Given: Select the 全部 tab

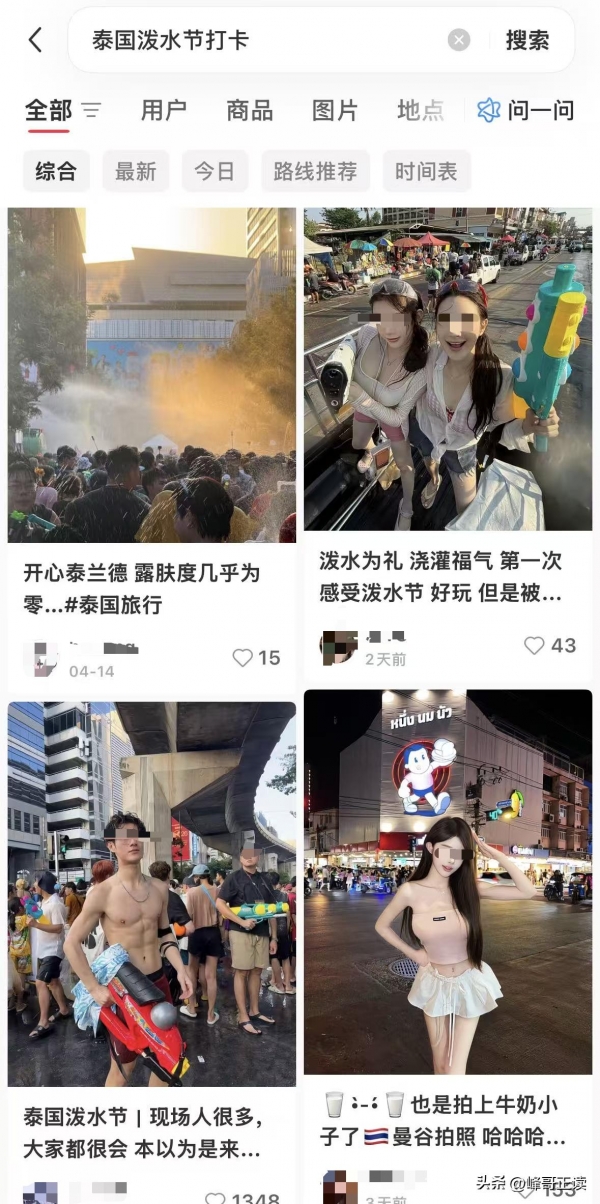Looking at the screenshot, I should coord(48,110).
